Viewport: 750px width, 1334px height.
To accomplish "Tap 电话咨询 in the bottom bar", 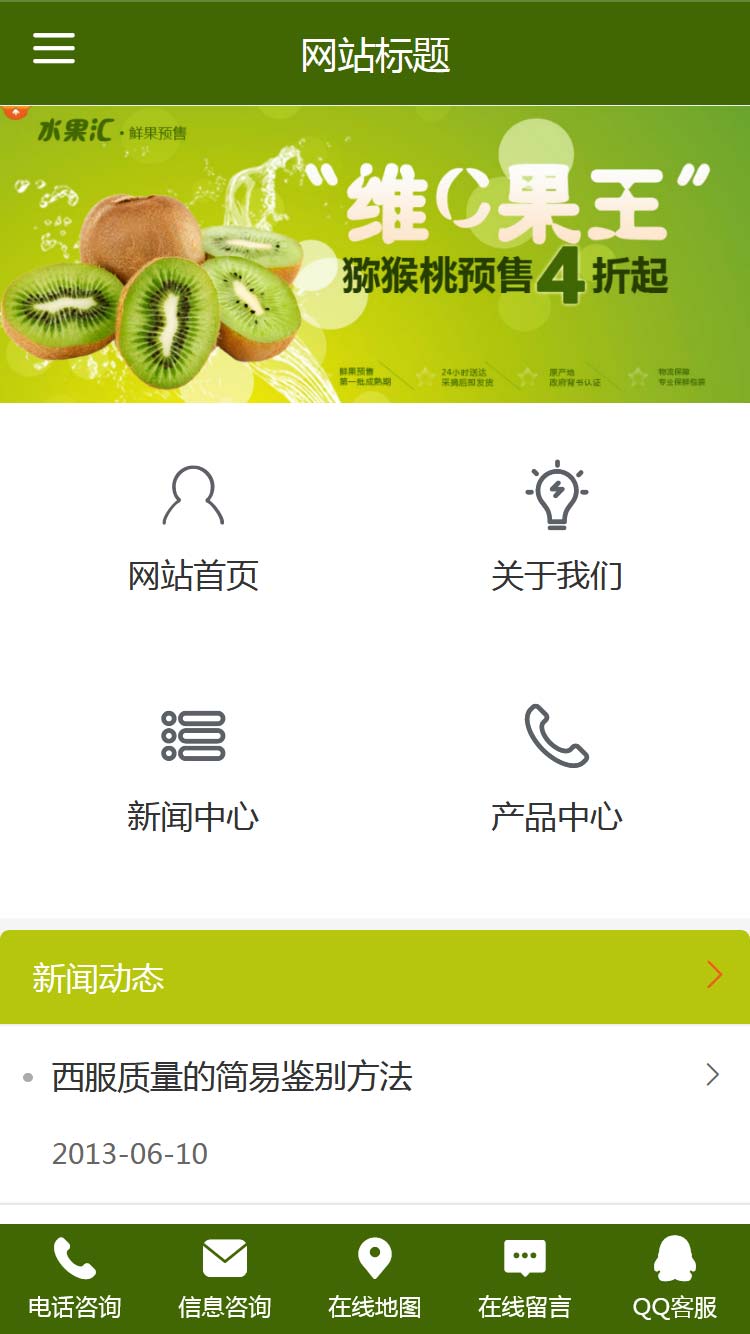I will (x=75, y=1279).
